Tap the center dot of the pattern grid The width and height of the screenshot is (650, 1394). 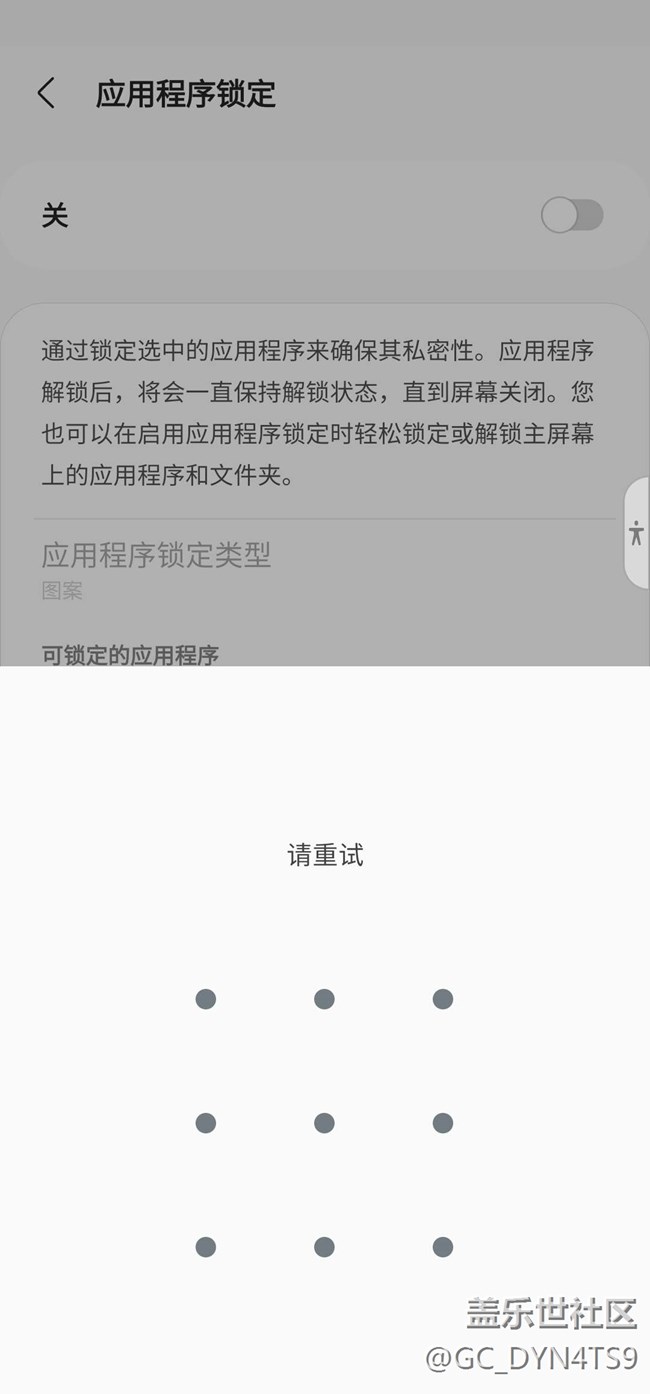tap(324, 1123)
